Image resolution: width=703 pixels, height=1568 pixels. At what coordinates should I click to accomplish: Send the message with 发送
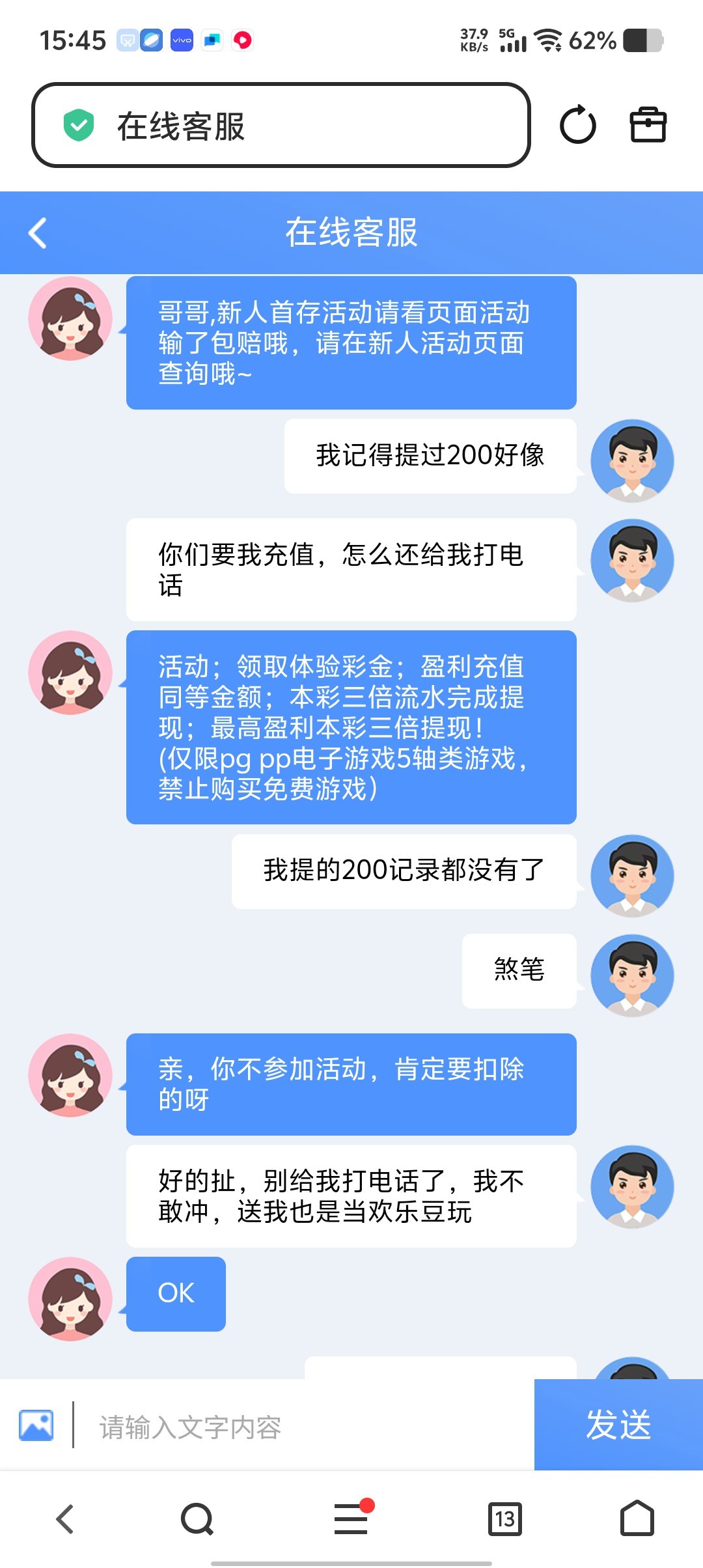(618, 1425)
